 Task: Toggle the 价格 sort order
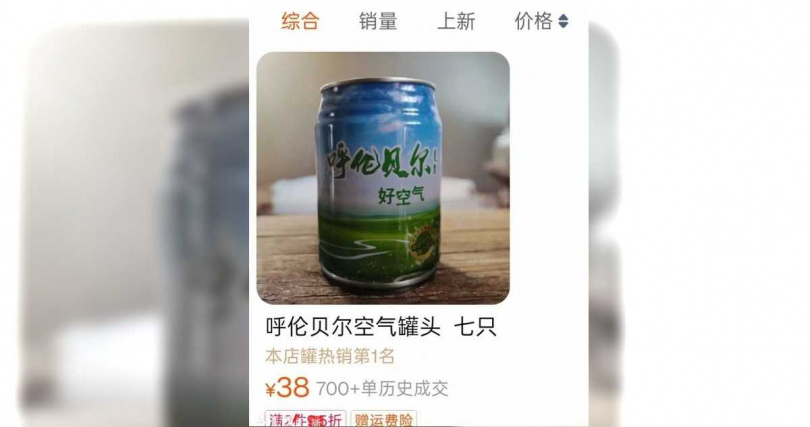[541, 22]
